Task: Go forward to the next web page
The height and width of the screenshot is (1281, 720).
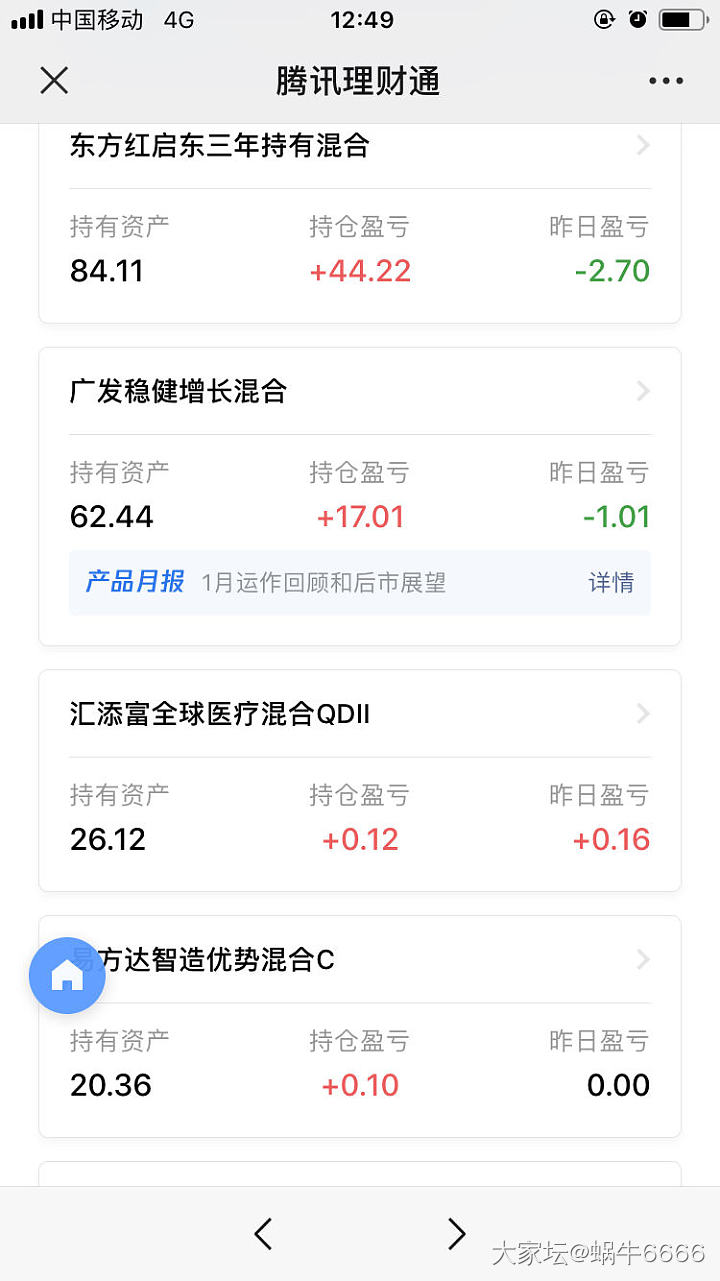Action: [456, 1234]
